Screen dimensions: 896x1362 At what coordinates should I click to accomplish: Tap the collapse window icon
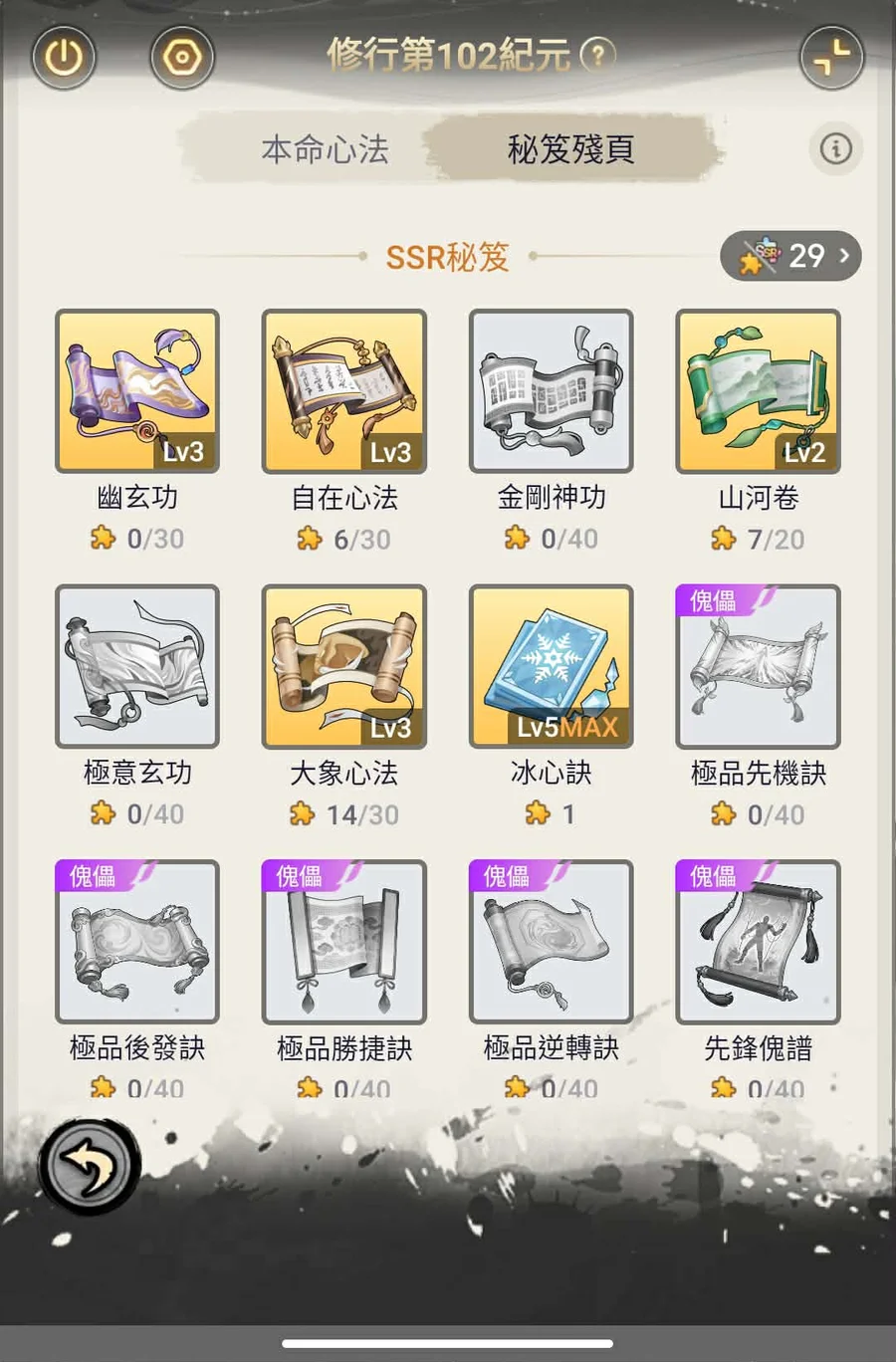click(x=831, y=57)
